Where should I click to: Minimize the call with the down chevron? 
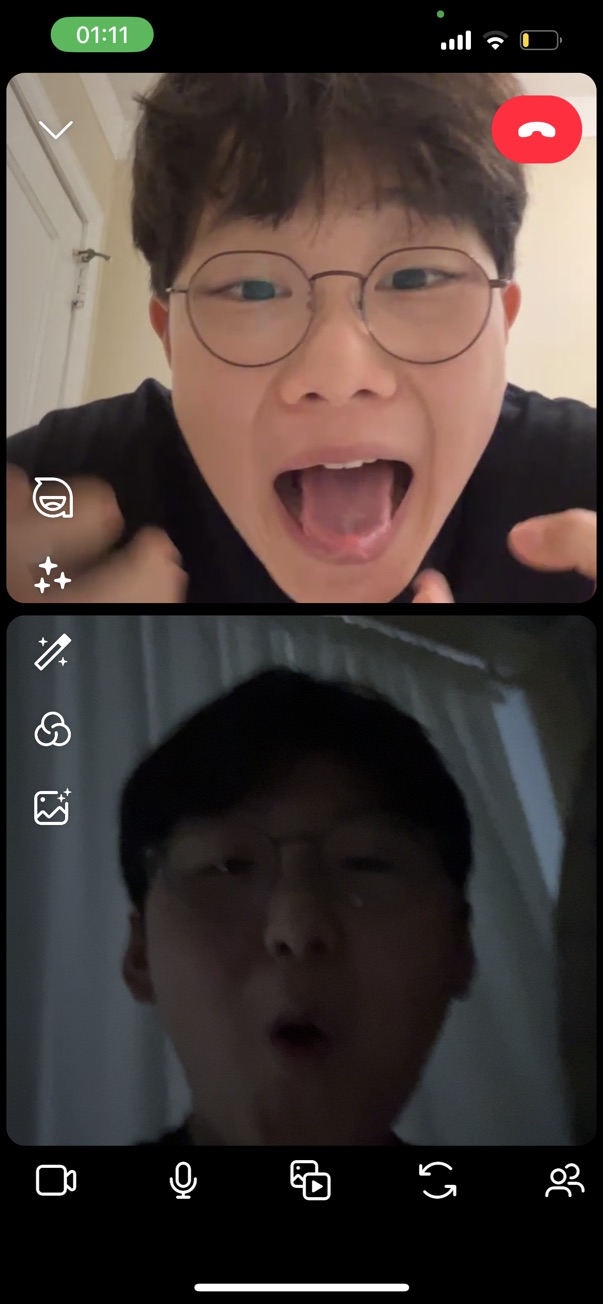tap(56, 130)
